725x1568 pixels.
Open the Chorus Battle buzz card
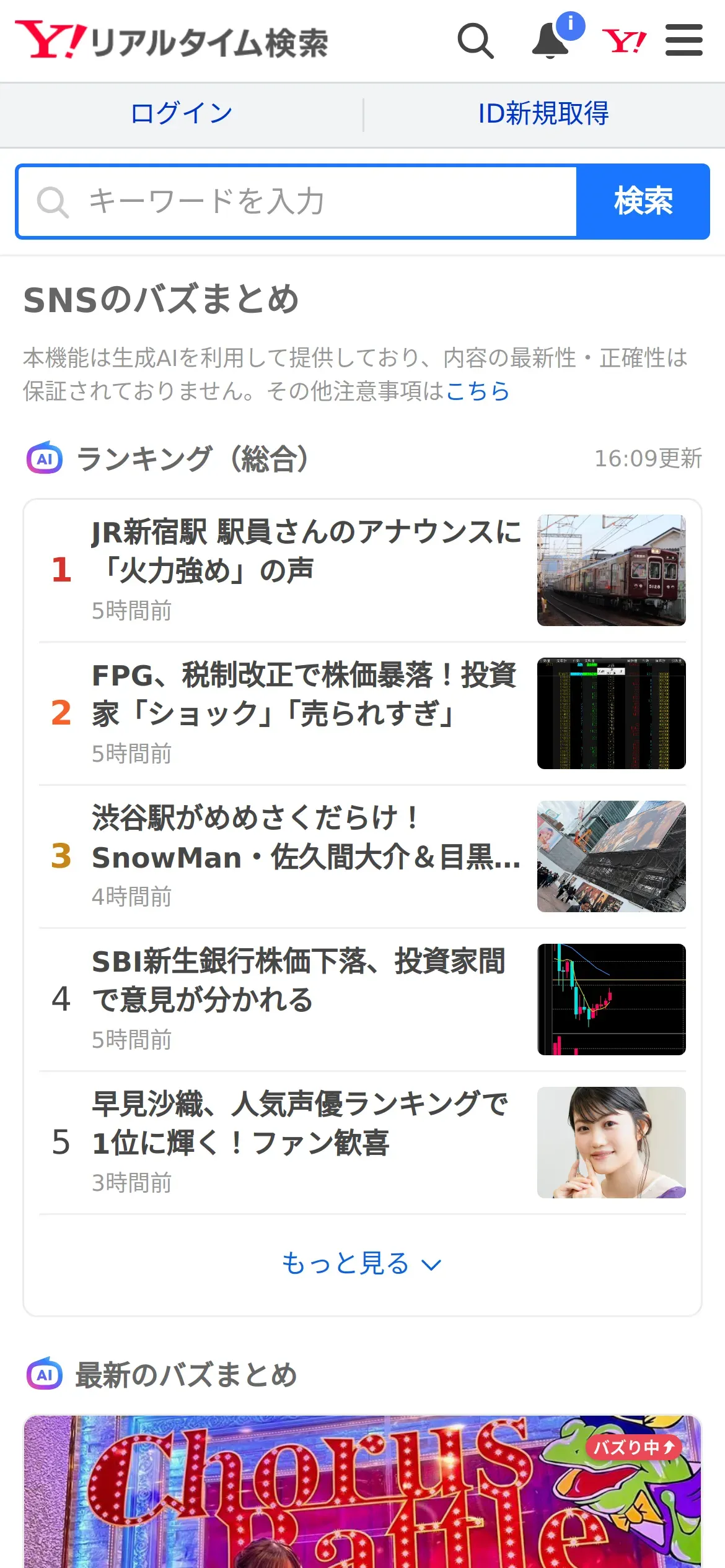362,1492
